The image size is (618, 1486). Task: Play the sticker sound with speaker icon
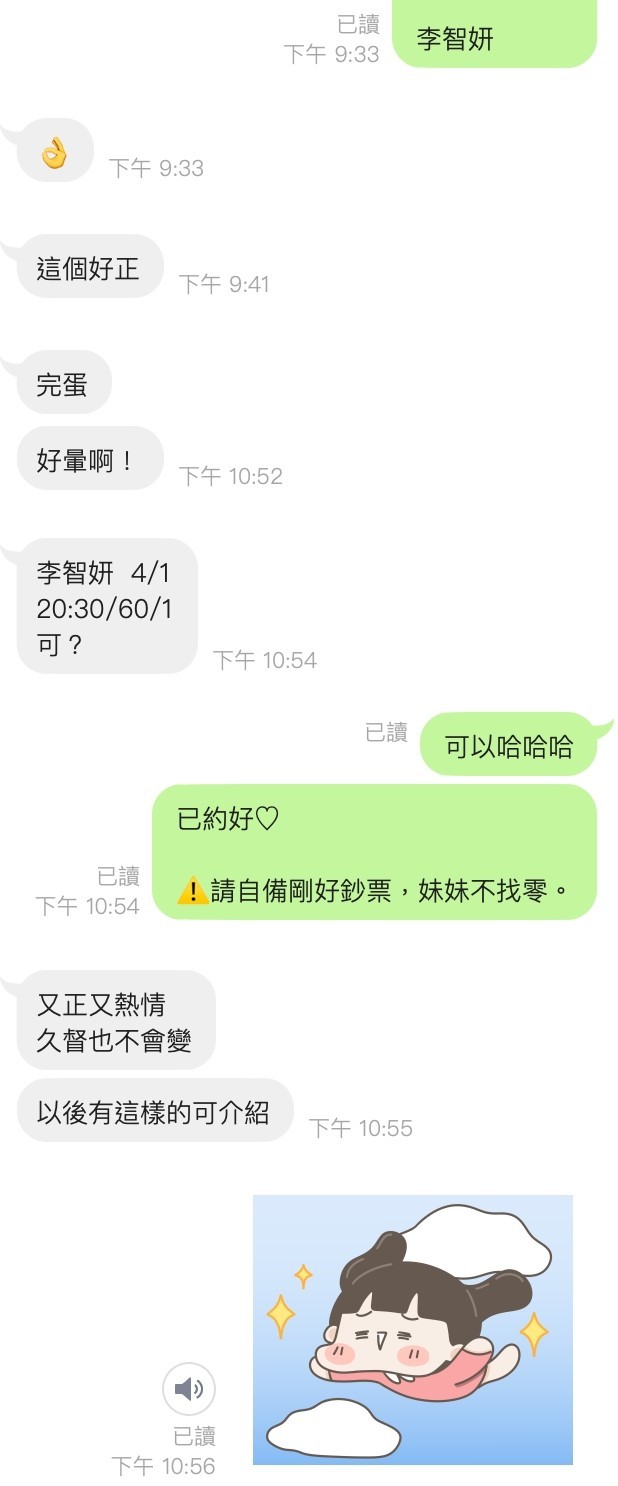click(189, 1388)
